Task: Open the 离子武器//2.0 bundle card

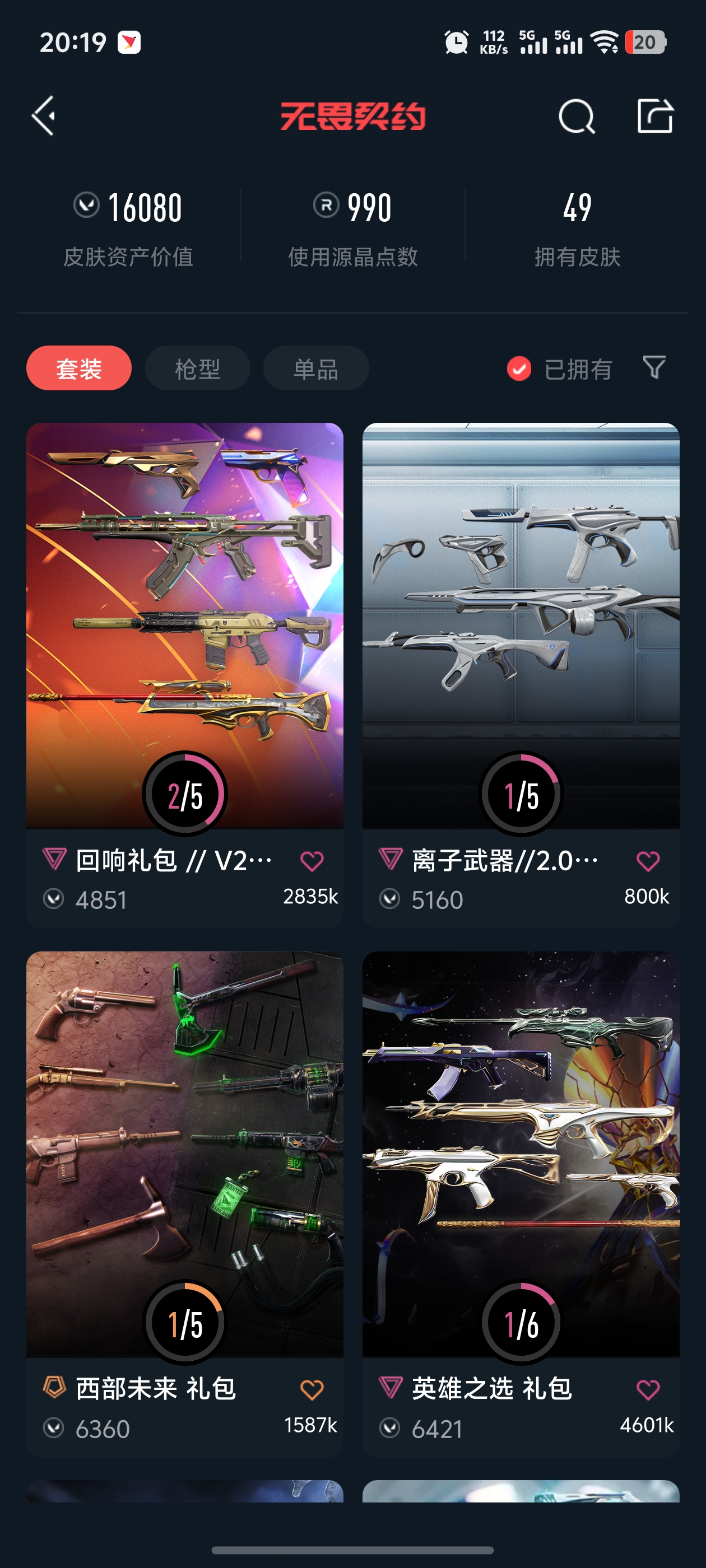Action: (521, 627)
